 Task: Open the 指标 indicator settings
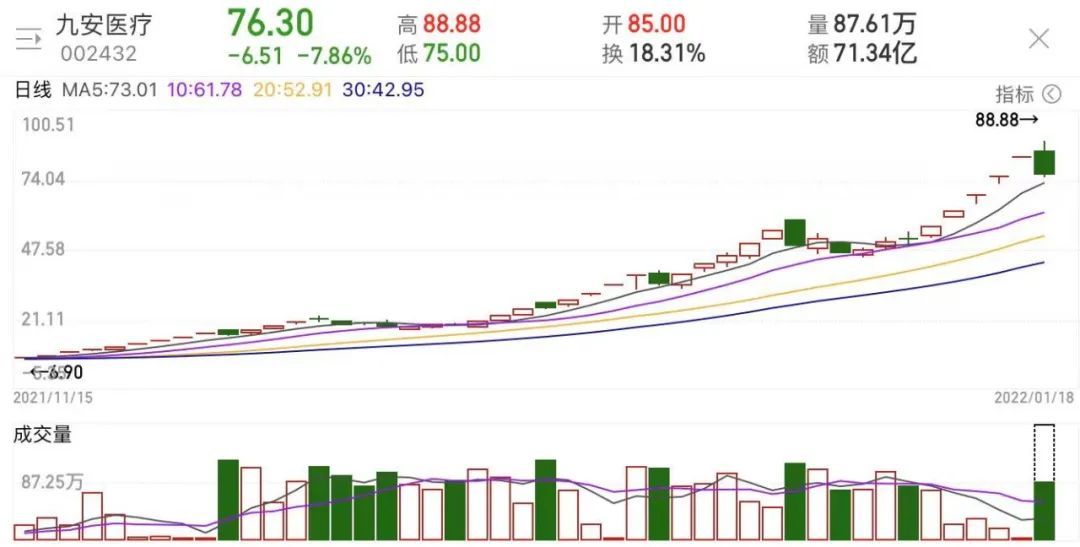tap(1026, 95)
